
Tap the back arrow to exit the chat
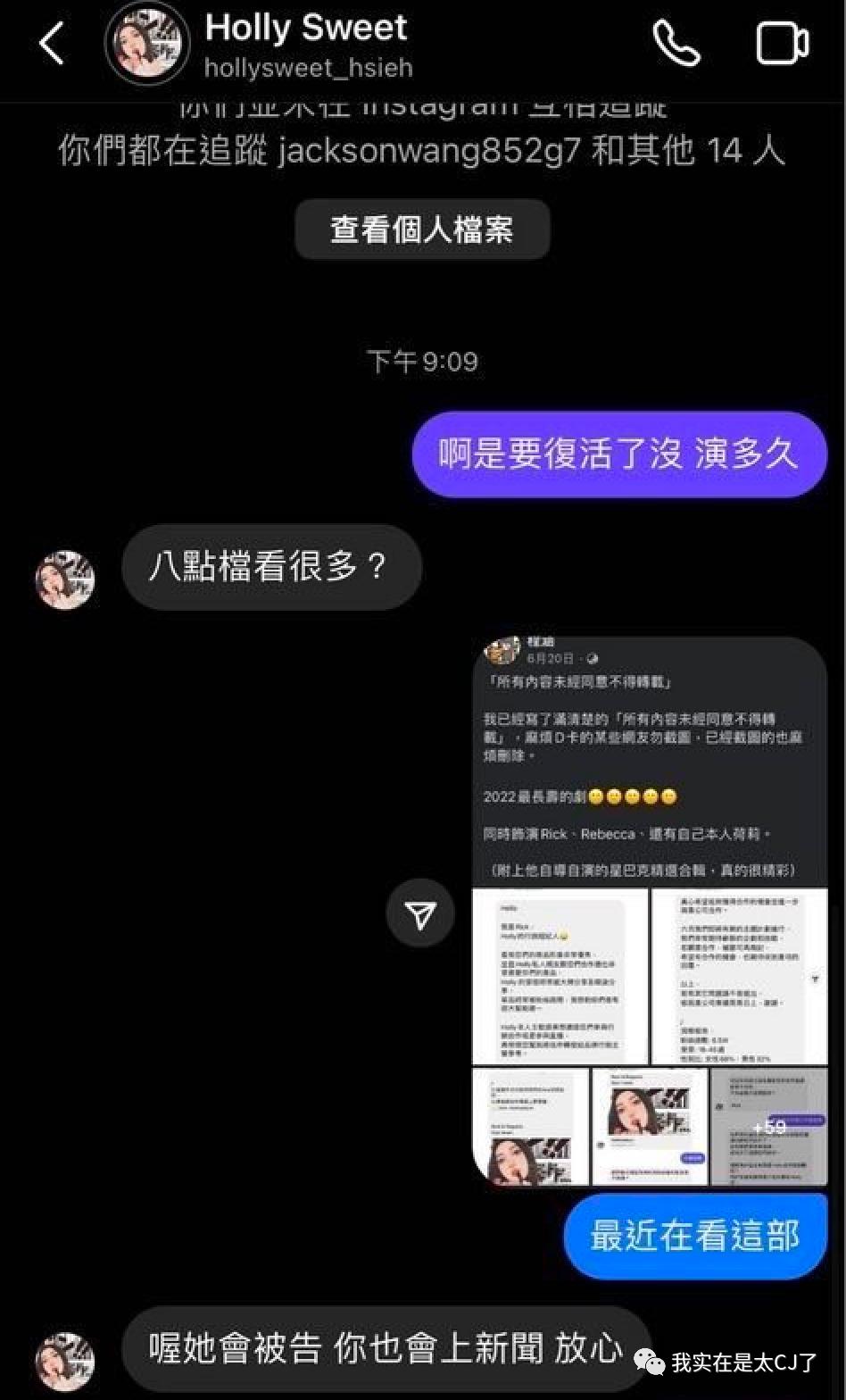51,42
